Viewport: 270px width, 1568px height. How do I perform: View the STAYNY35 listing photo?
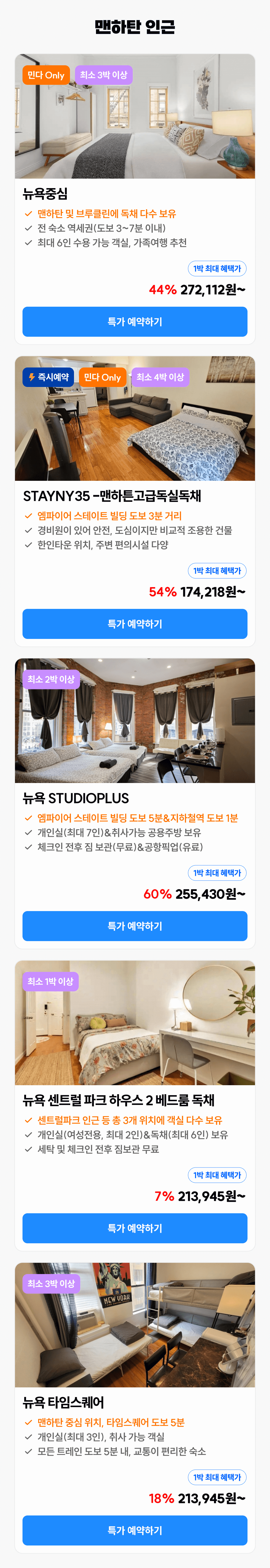135,426
